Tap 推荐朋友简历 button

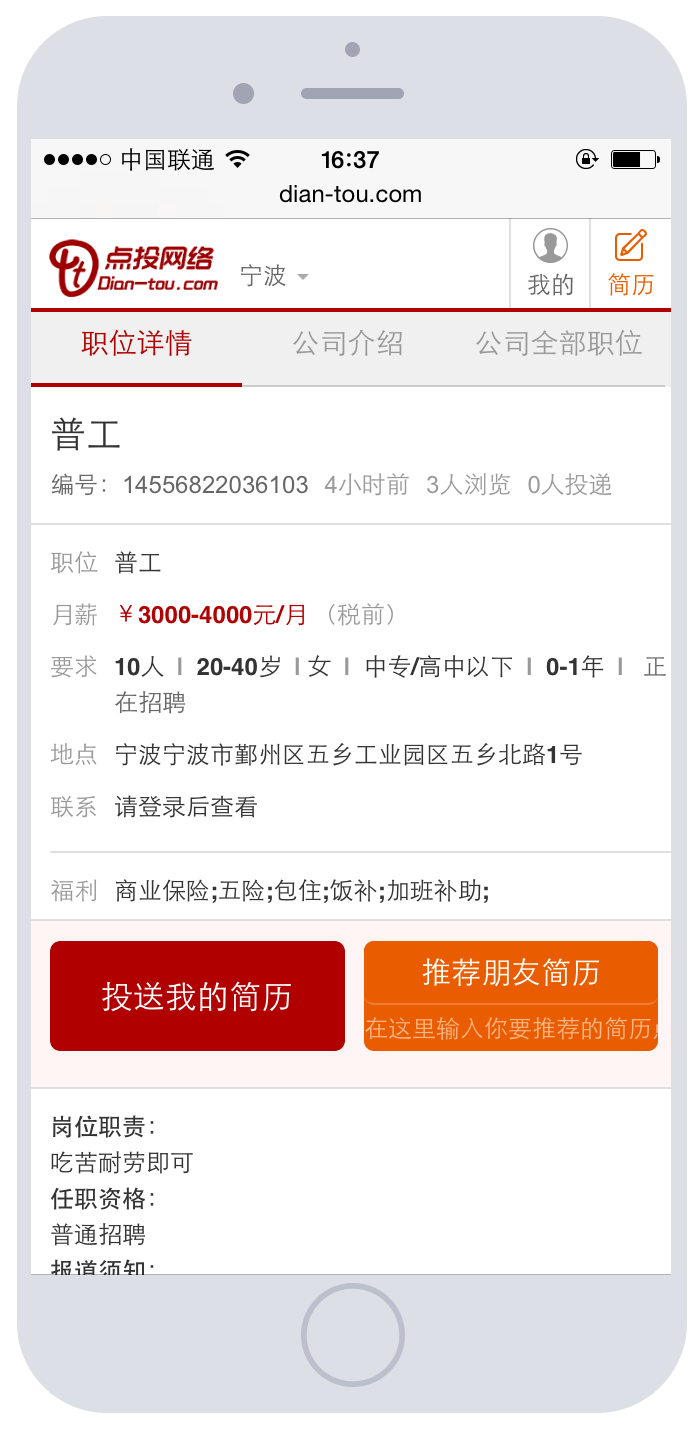tap(510, 972)
